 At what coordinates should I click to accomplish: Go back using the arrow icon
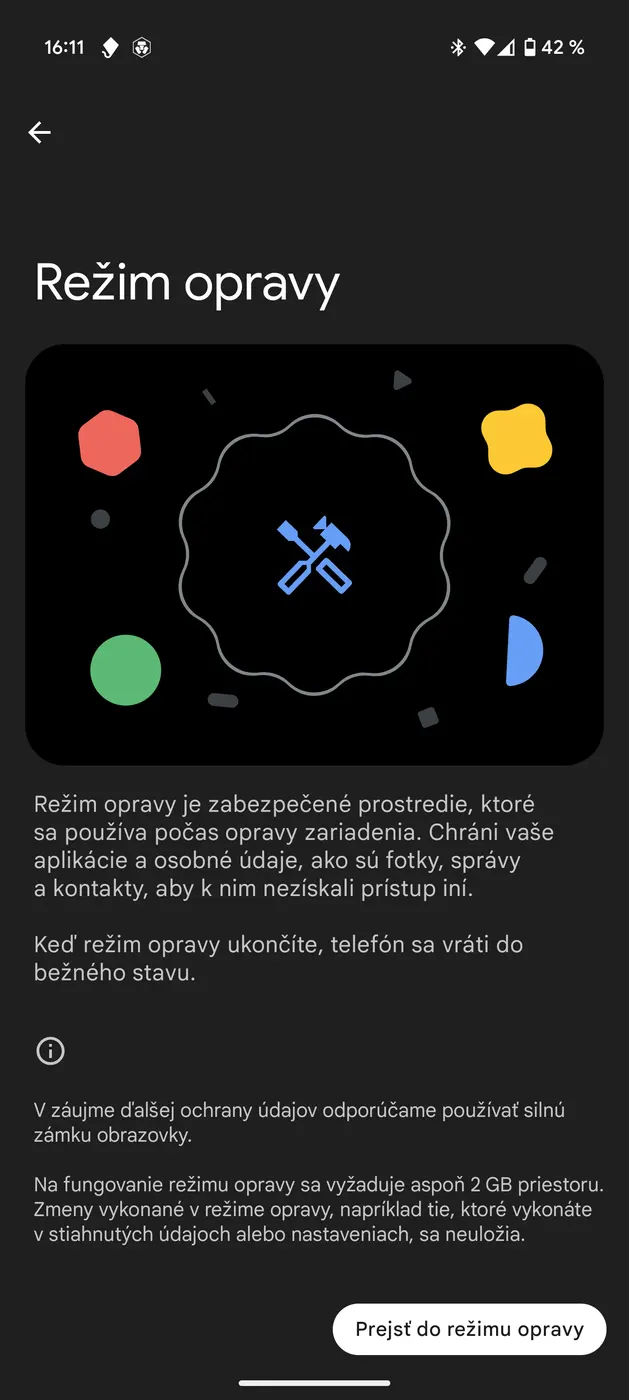click(40, 132)
